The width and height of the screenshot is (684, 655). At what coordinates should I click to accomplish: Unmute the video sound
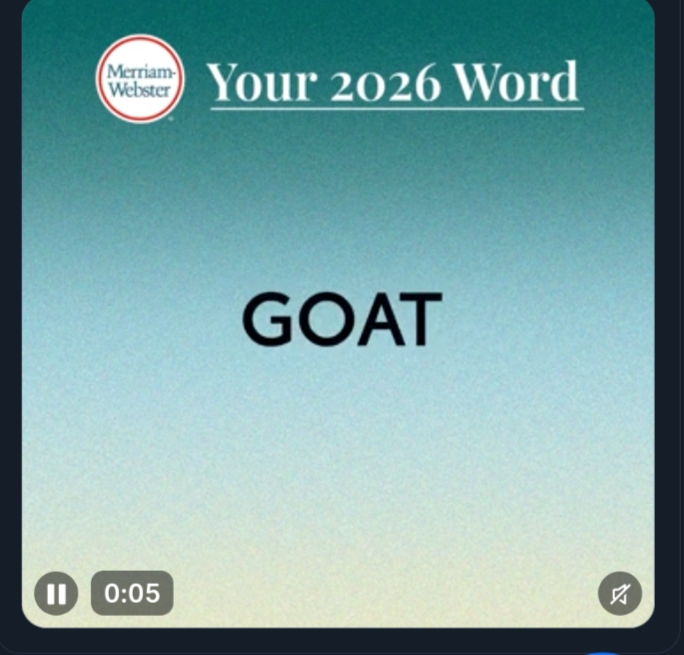coord(619,595)
